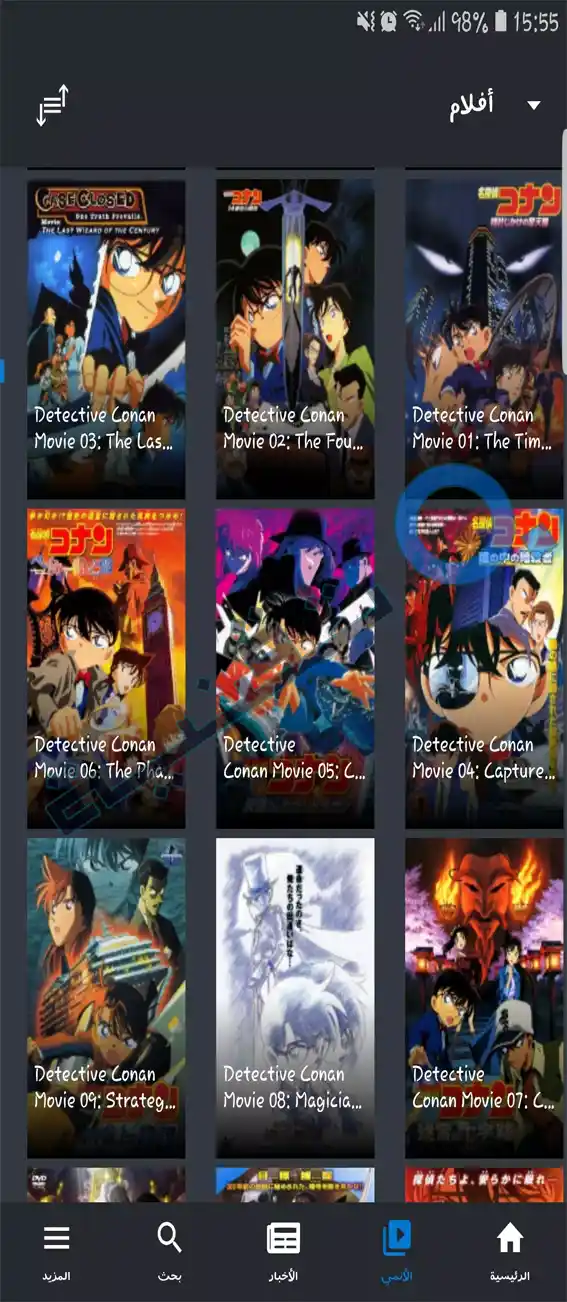View Detective Conan Movie 08 details
The width and height of the screenshot is (567, 1302).
coord(295,998)
